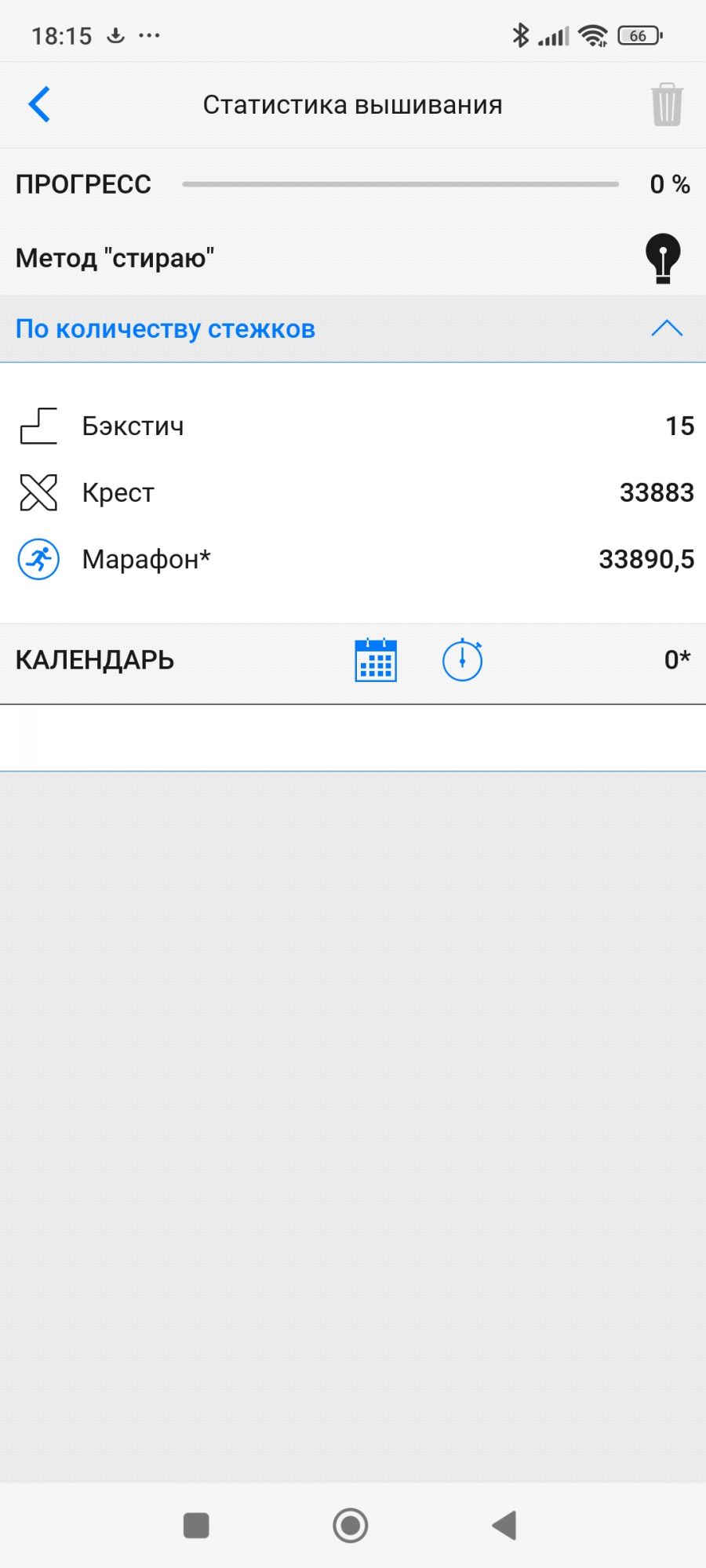Tap the trash bin delete icon
This screenshot has width=706, height=1568.
[666, 104]
